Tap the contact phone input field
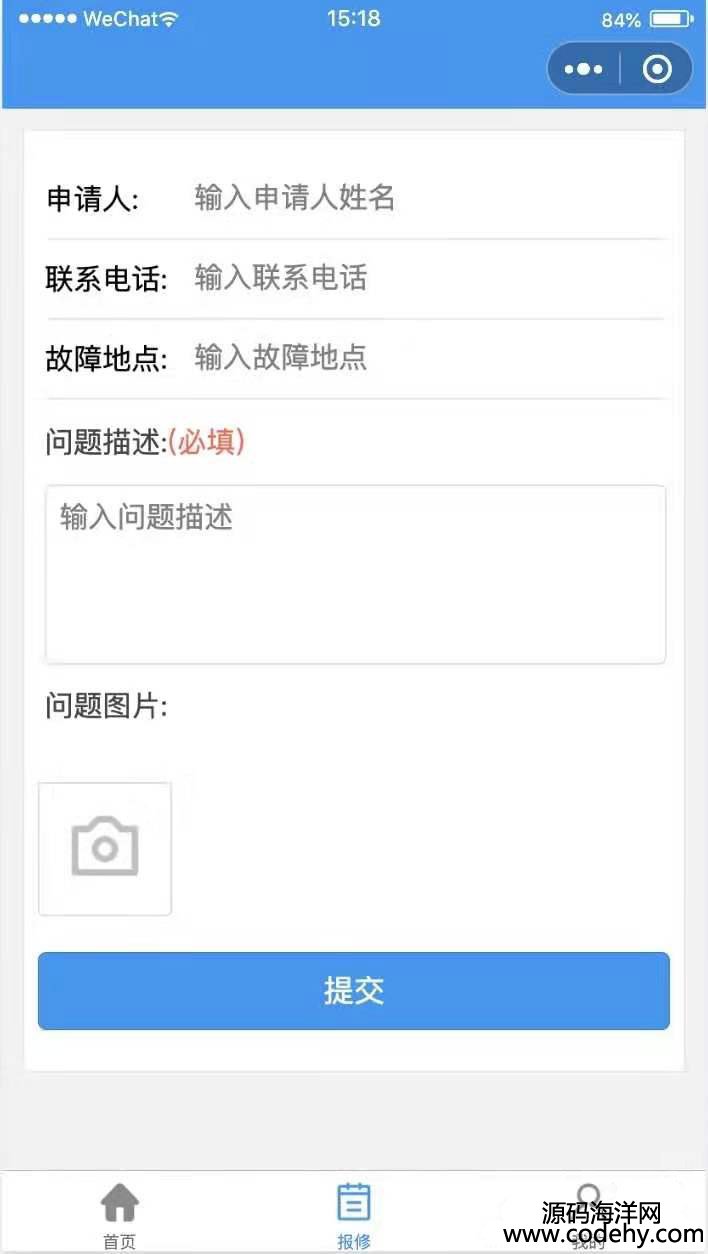The width and height of the screenshot is (708, 1254). click(x=420, y=277)
